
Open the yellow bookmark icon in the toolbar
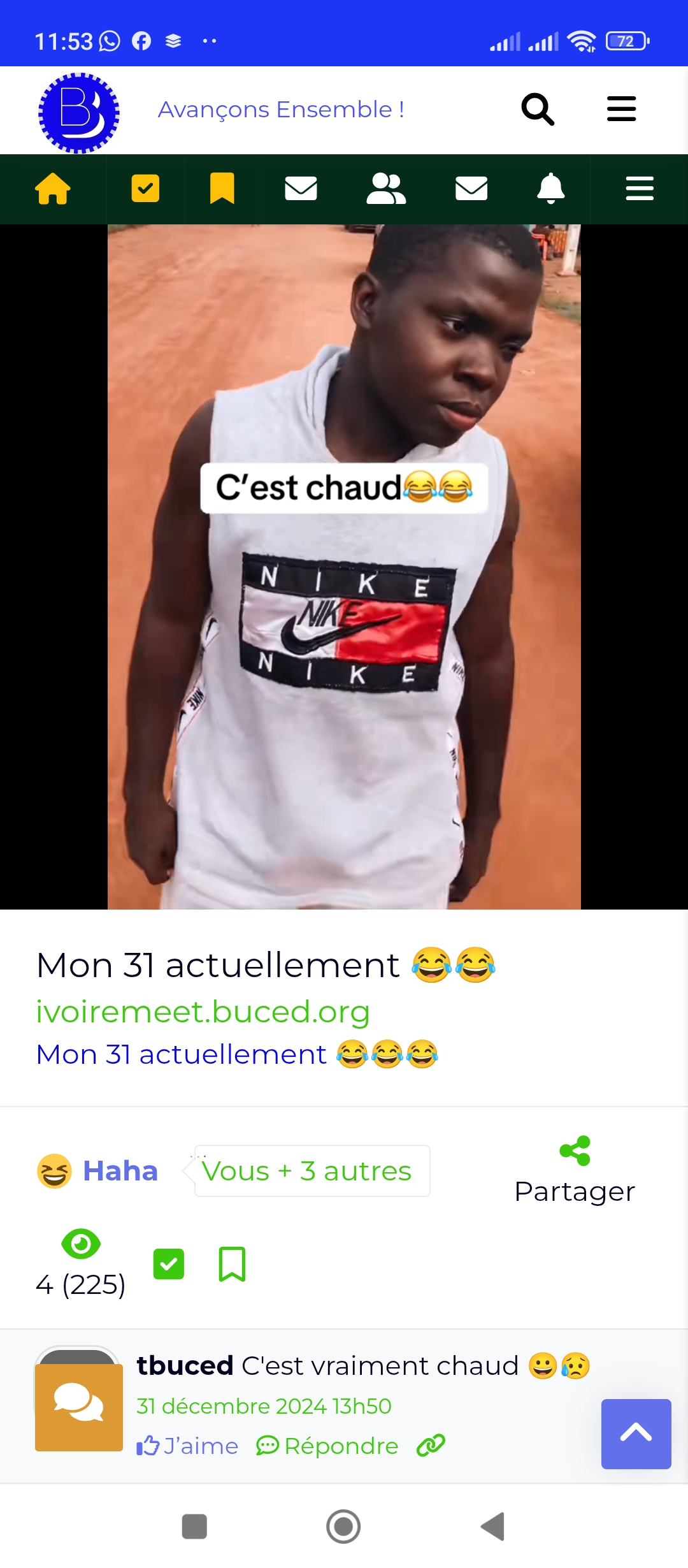click(222, 189)
